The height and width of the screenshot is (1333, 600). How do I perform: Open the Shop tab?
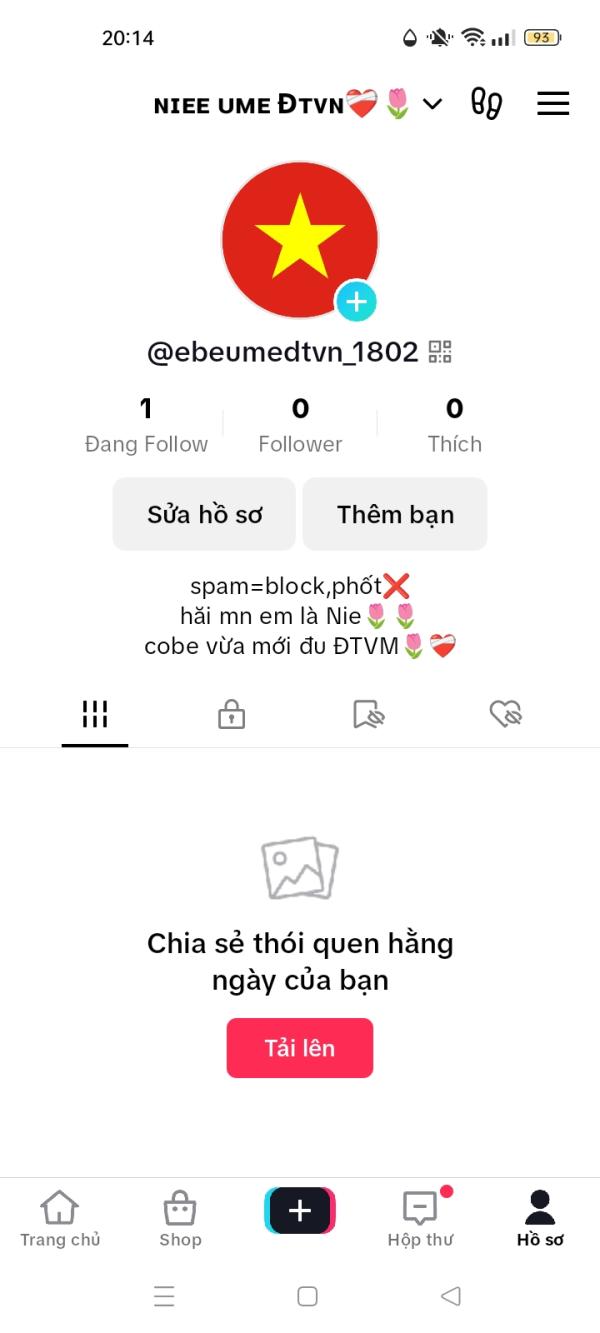[x=180, y=1219]
